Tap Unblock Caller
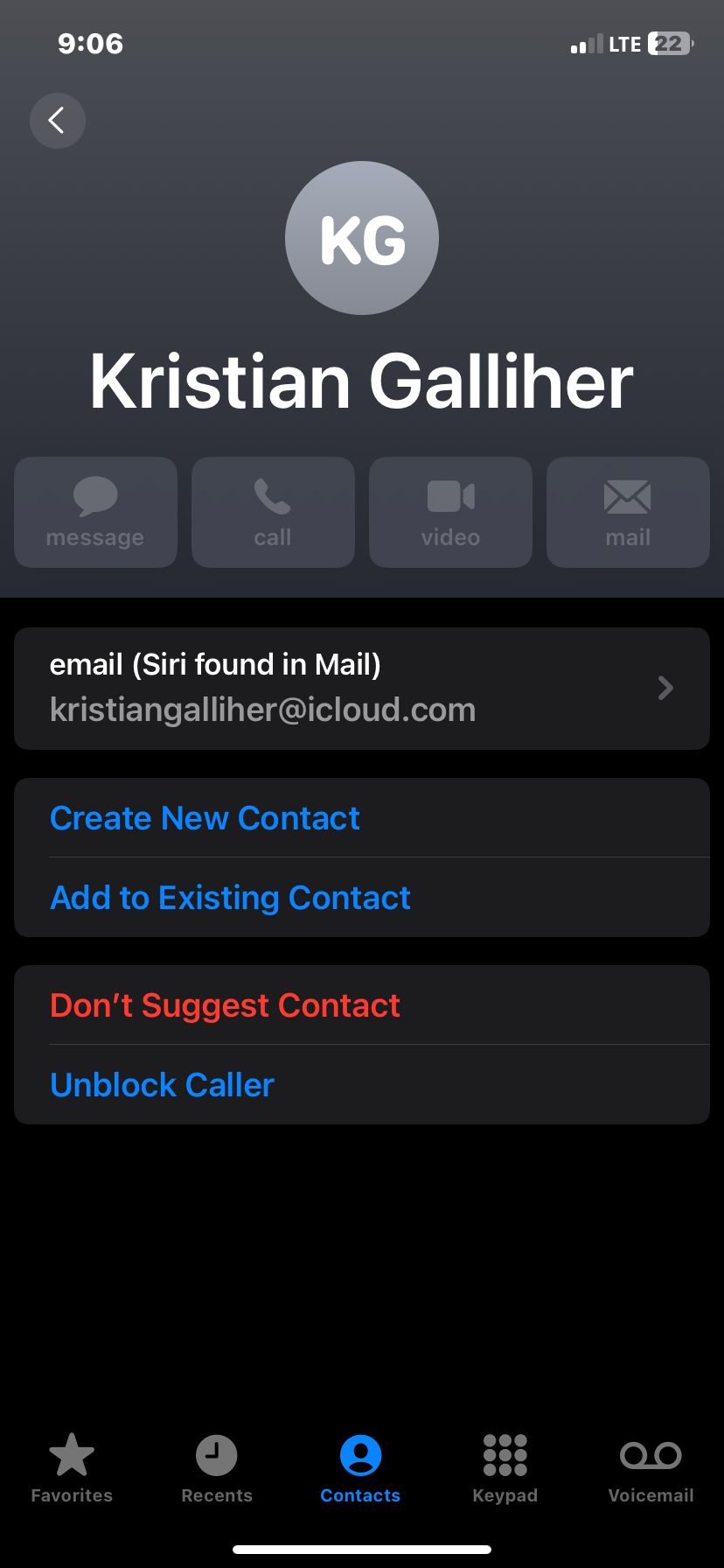The height and width of the screenshot is (1568, 724). [x=163, y=1085]
